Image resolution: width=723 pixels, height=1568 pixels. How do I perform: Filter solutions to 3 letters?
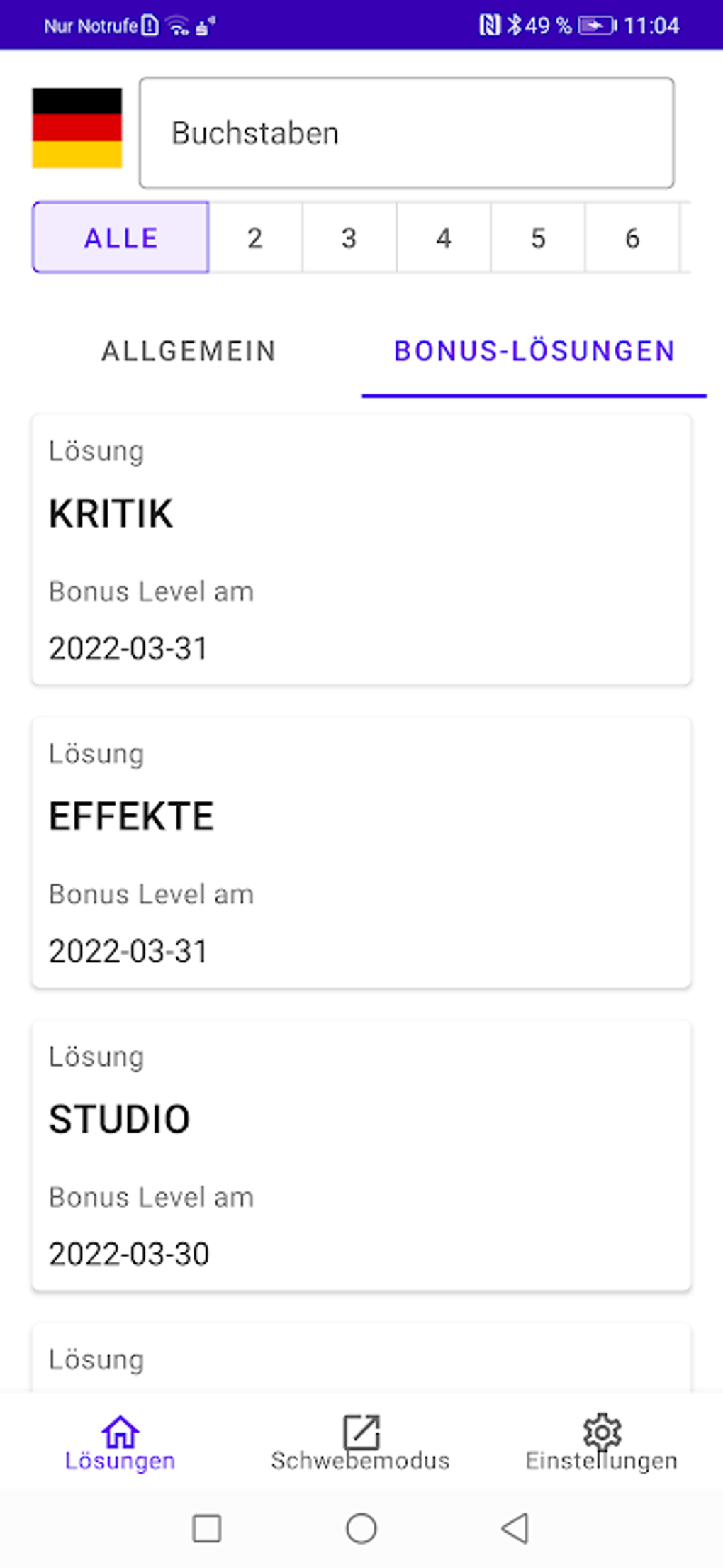(349, 238)
